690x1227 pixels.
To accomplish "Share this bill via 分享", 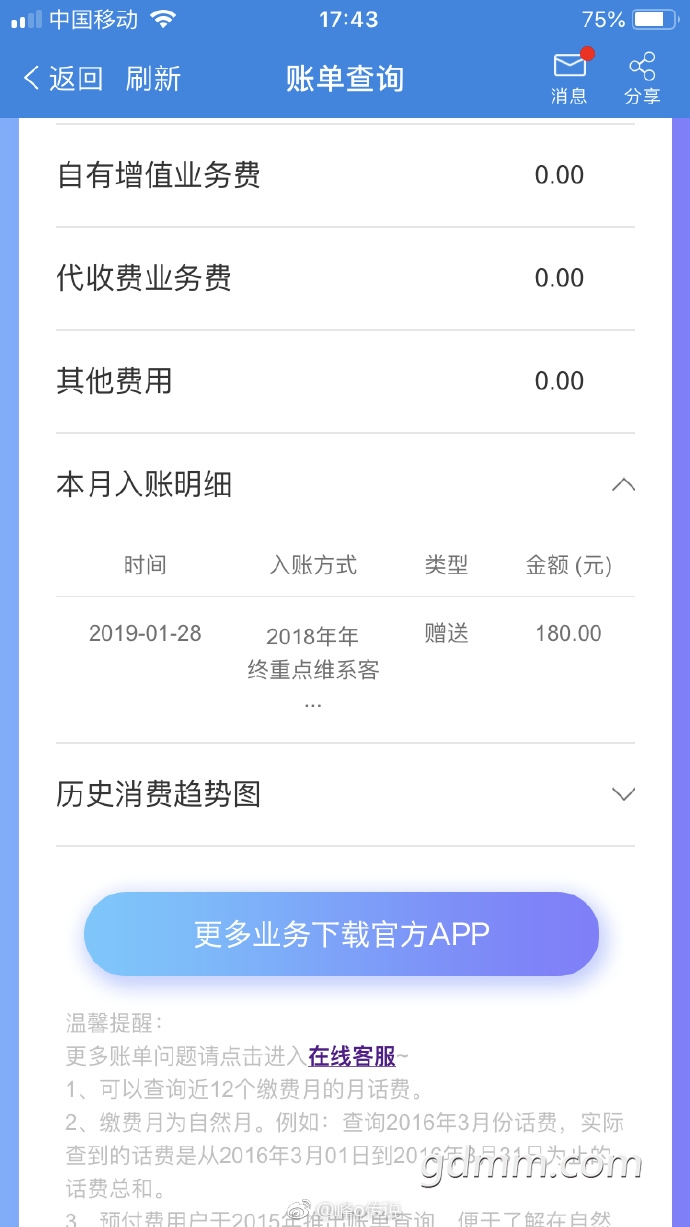I will 642,78.
